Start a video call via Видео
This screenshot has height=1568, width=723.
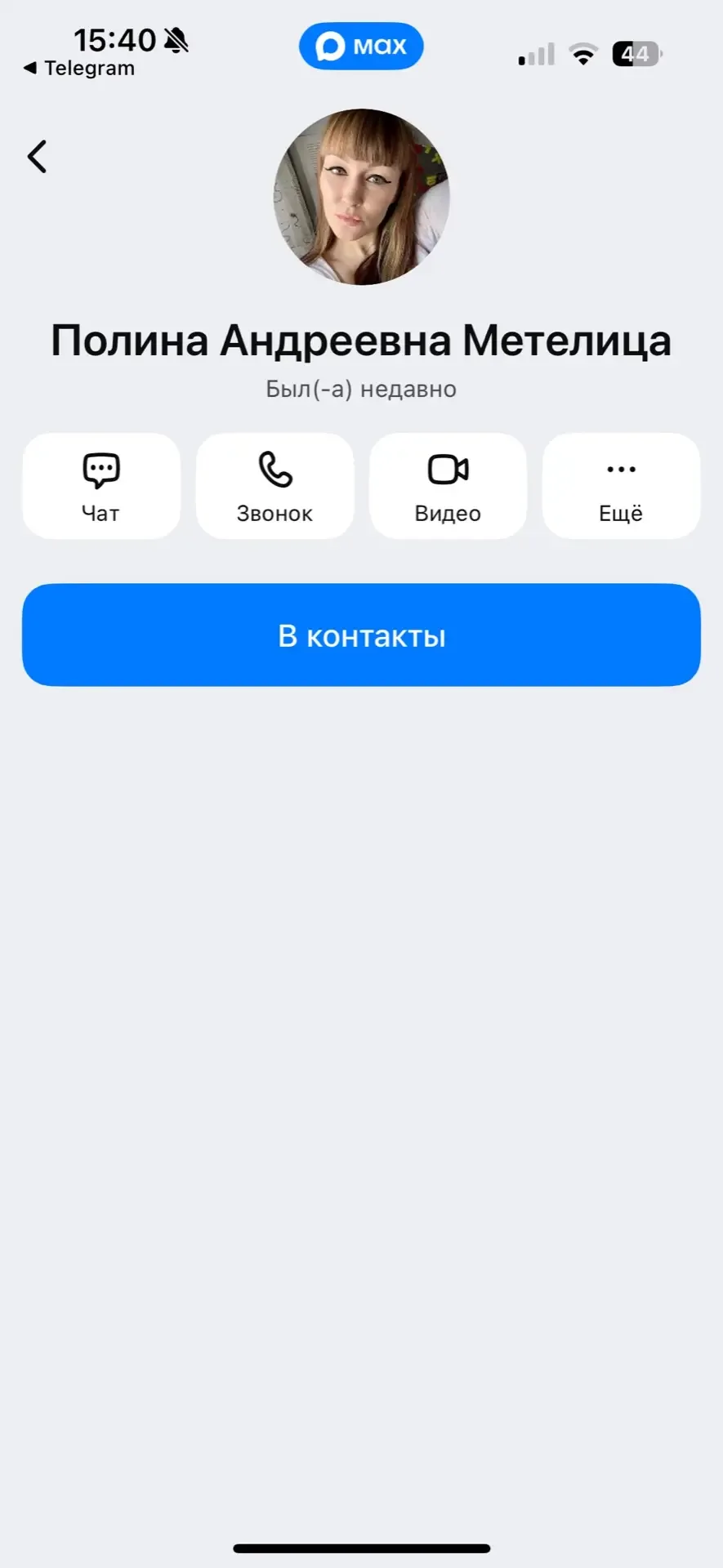[448, 486]
